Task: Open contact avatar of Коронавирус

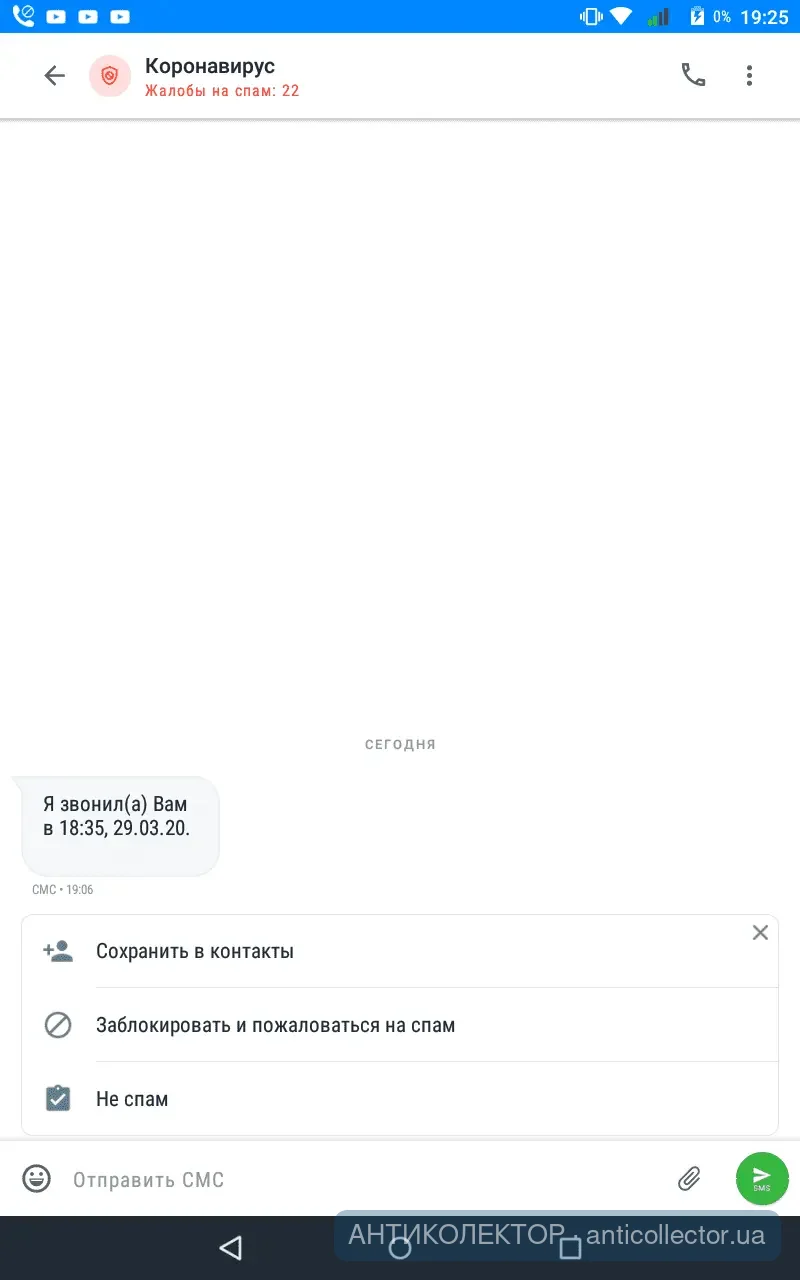Action: (x=110, y=76)
